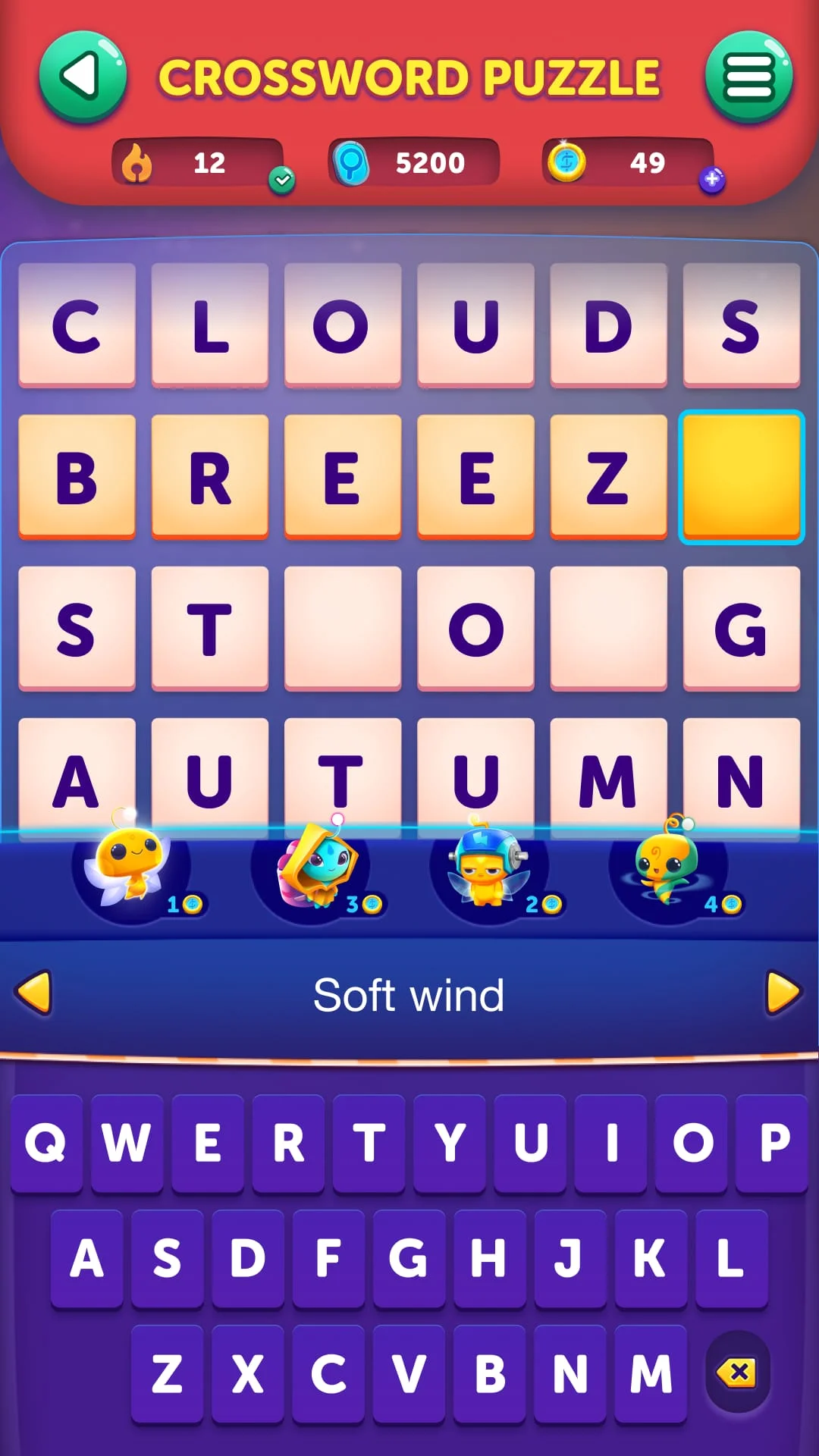Go to the next clue

click(783, 992)
